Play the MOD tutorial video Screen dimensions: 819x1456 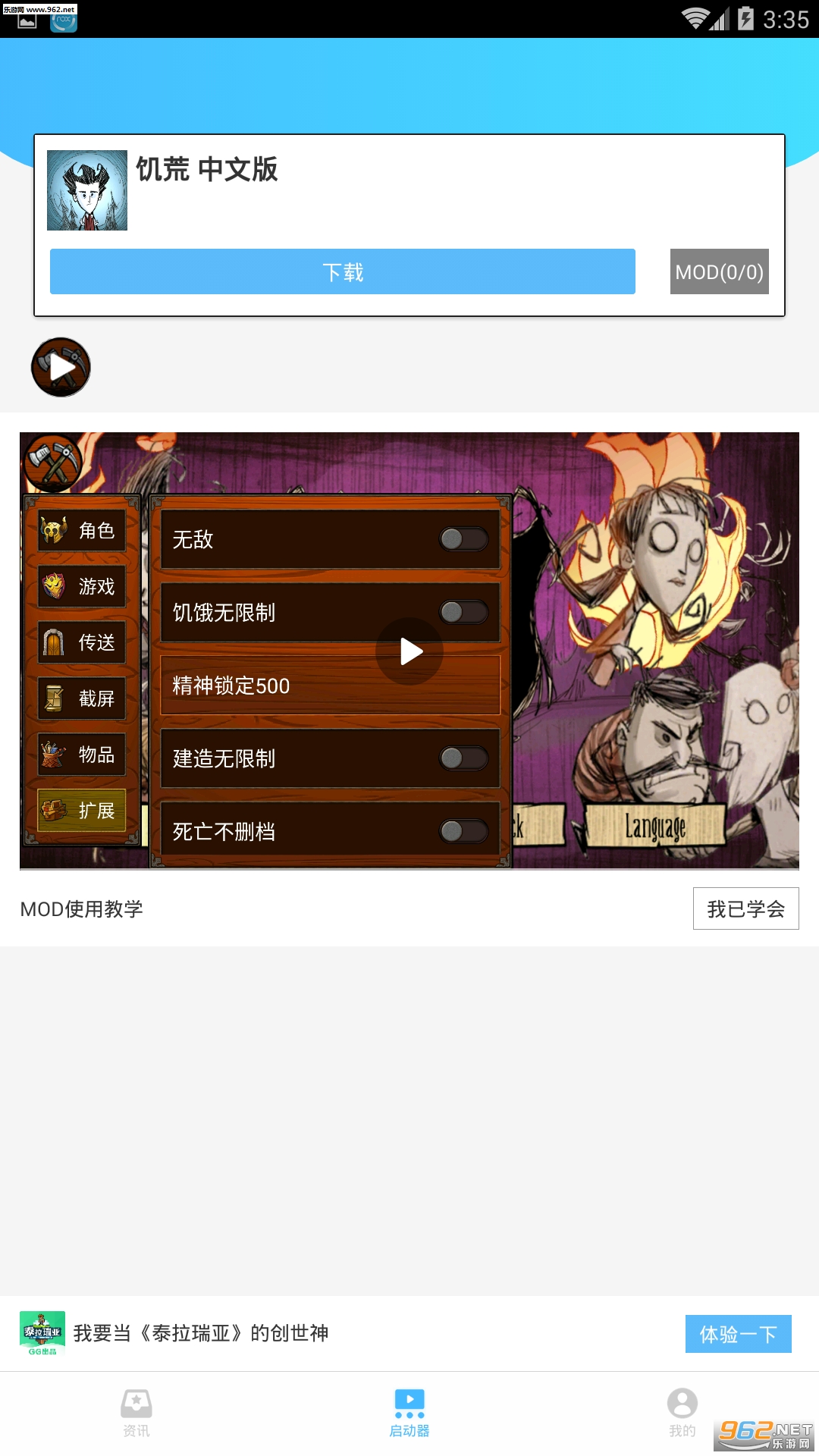[409, 651]
